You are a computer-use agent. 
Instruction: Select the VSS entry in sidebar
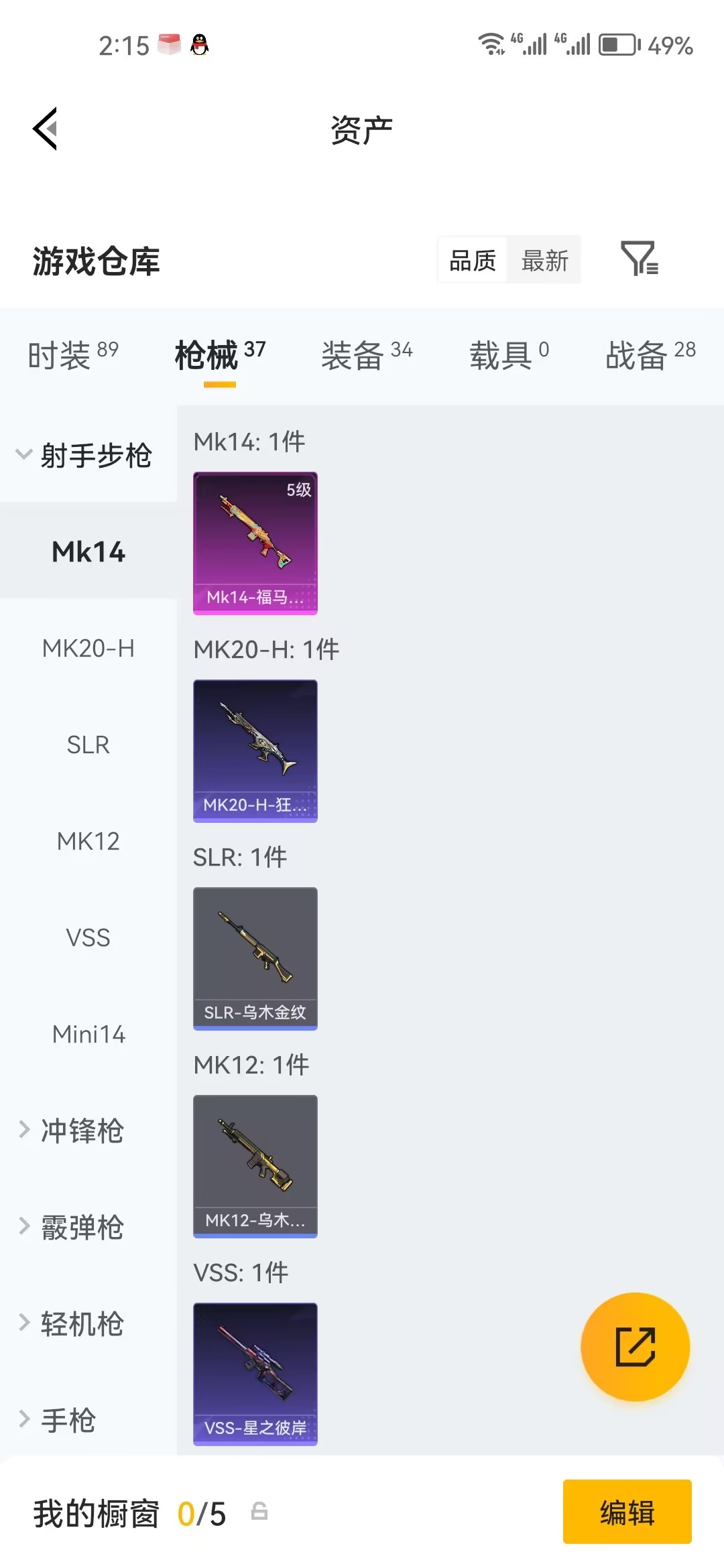[89, 937]
